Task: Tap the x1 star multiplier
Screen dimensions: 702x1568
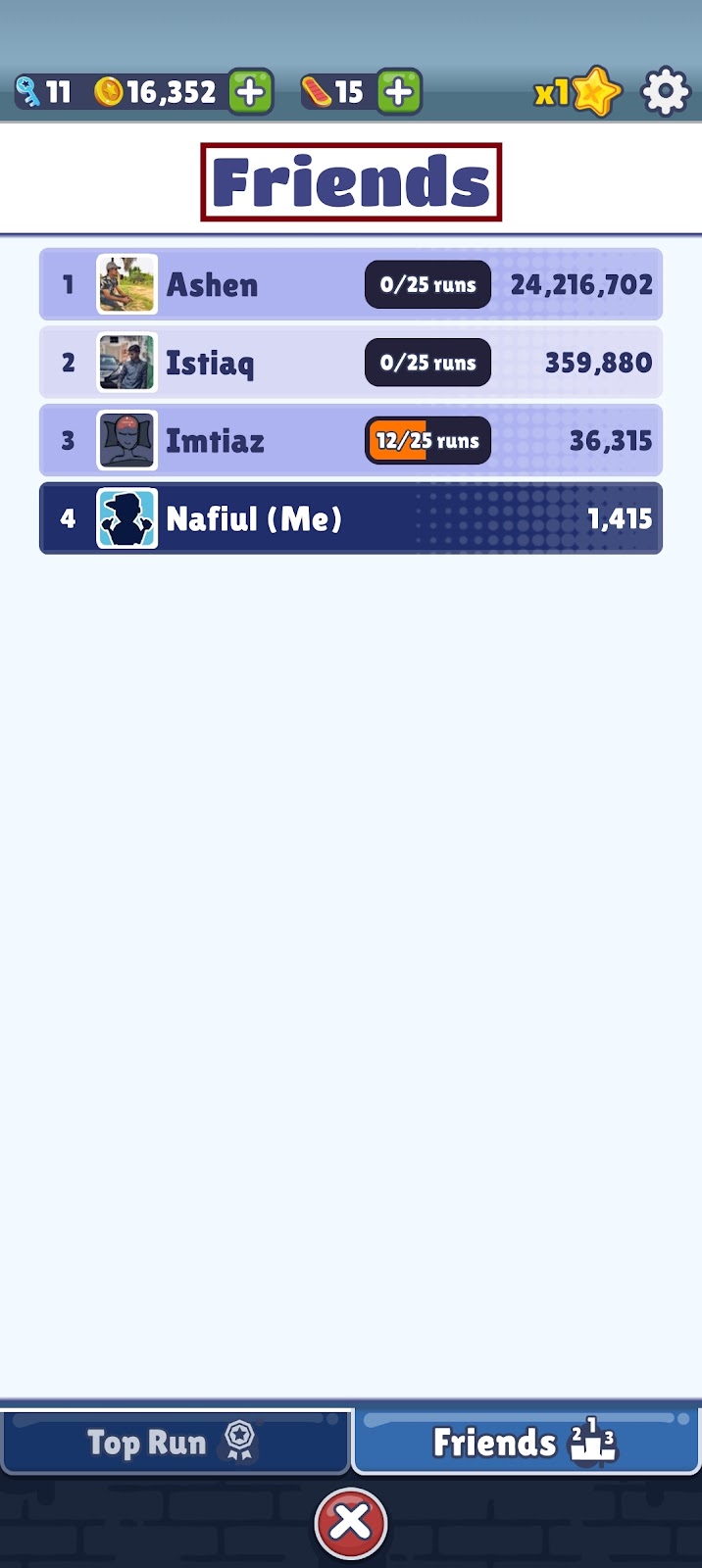Action: click(x=577, y=92)
